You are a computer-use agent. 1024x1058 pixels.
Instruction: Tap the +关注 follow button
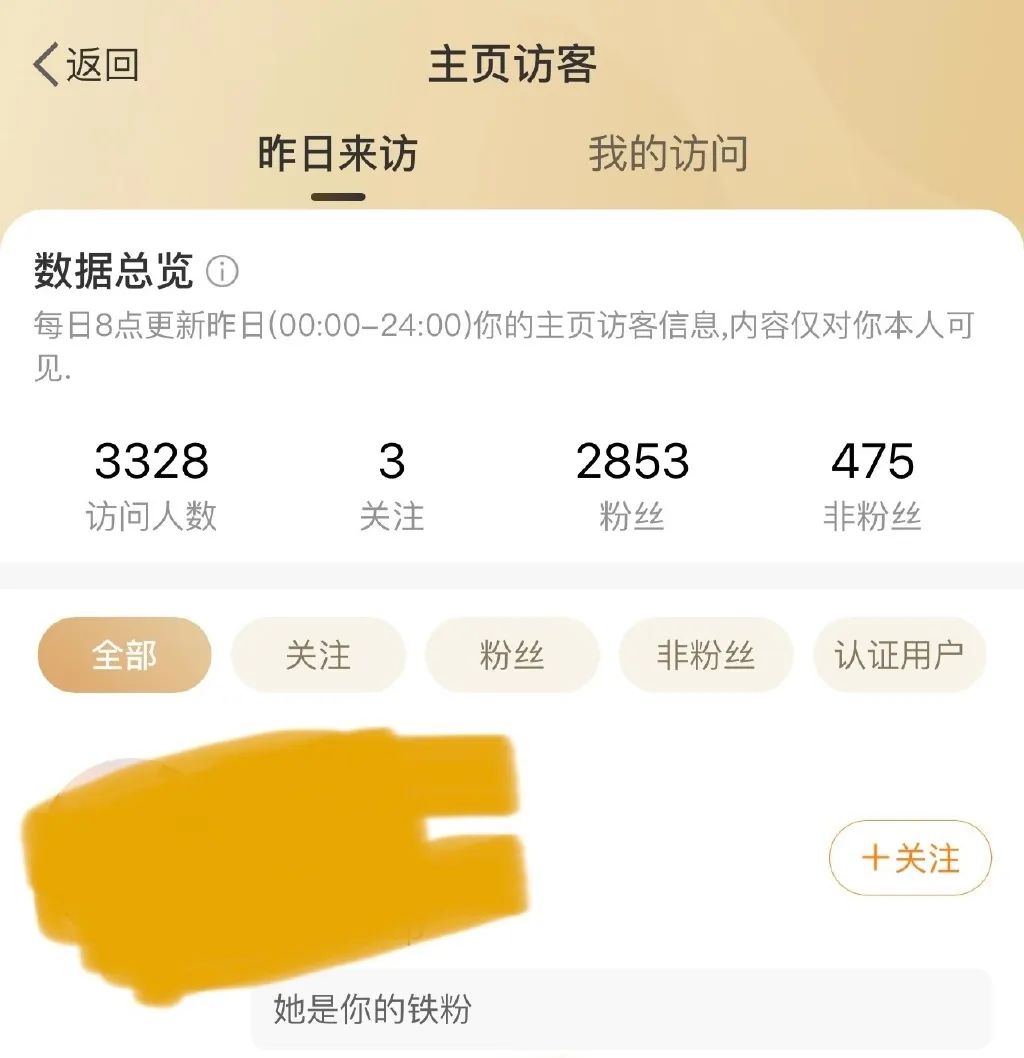(x=908, y=858)
